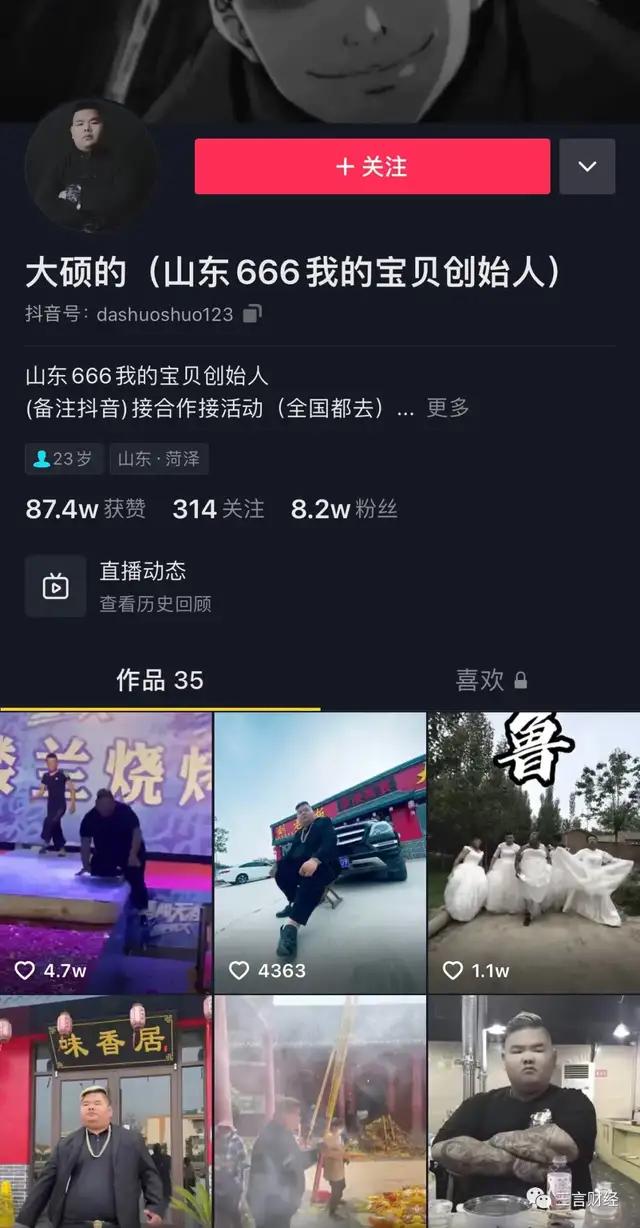Viewport: 640px width, 1228px height.
Task: Open the stage video with 4.7w likes
Action: point(106,851)
